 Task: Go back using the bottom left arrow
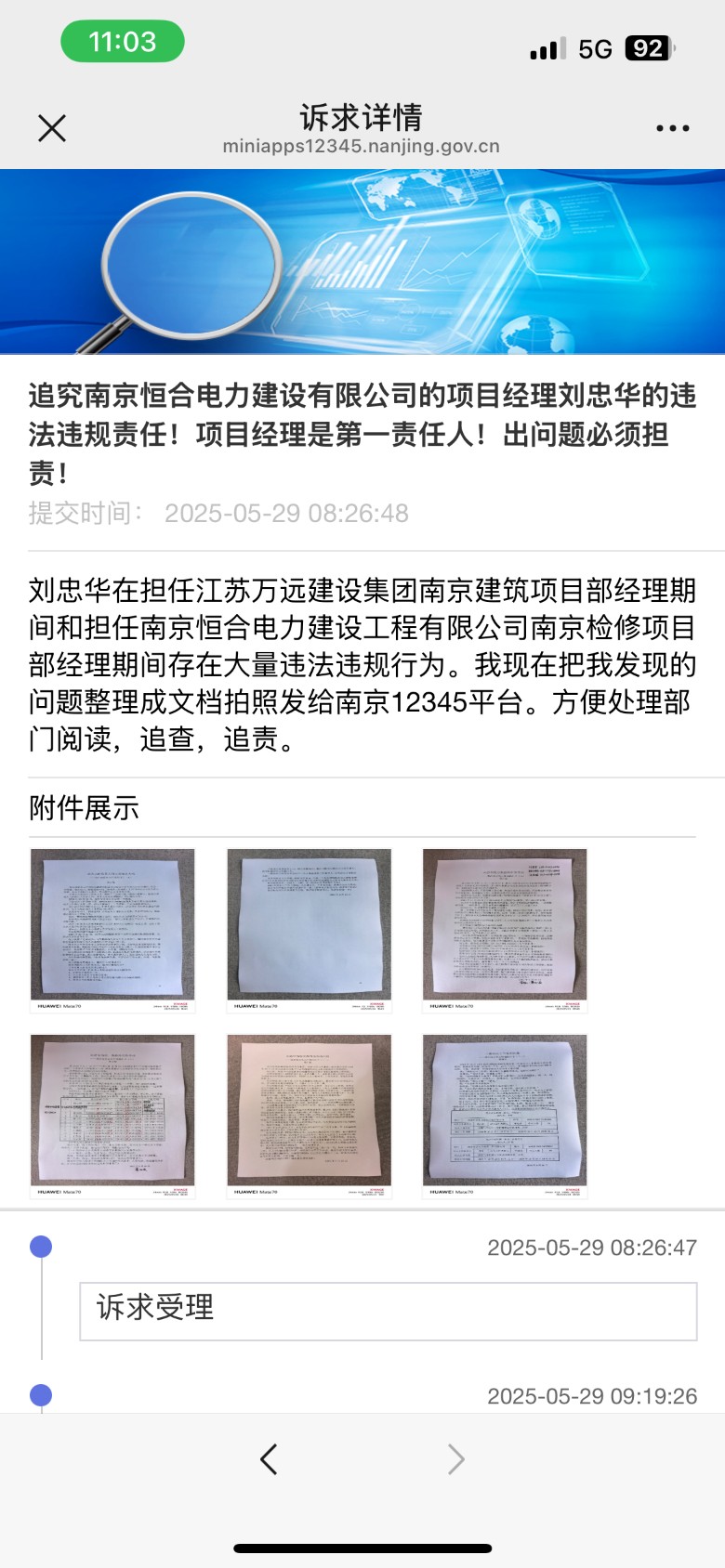pyautogui.click(x=270, y=1459)
